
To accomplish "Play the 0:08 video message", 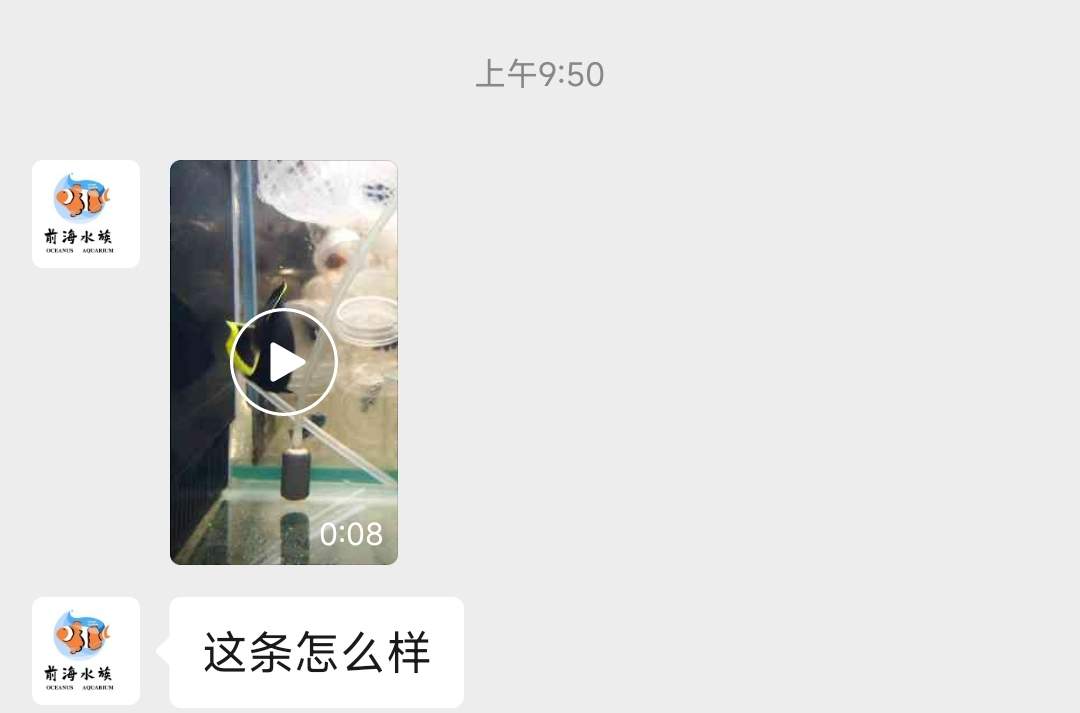I will coord(284,362).
